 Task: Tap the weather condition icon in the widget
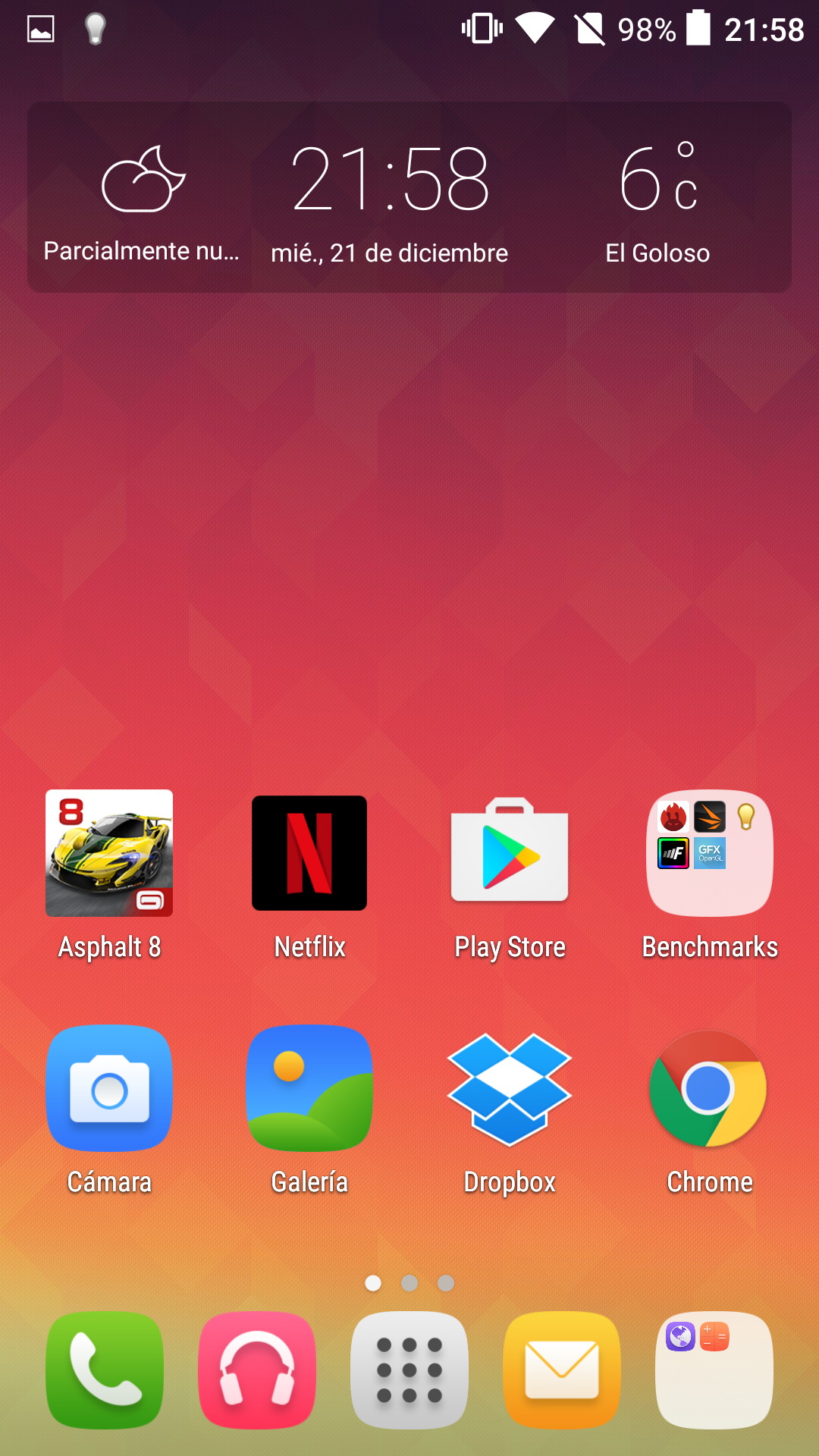pyautogui.click(x=143, y=179)
